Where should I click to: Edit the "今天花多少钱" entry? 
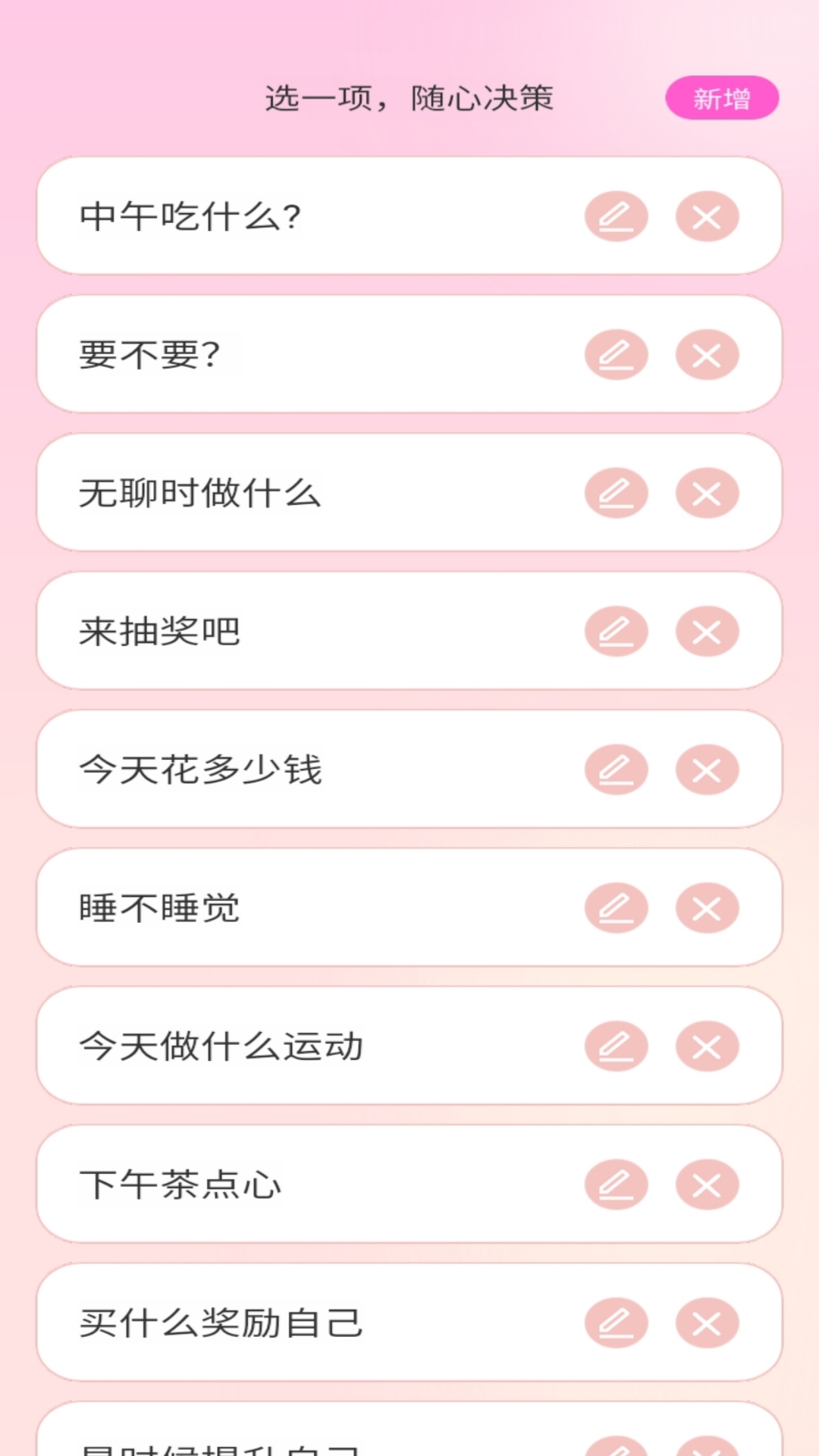pos(618,768)
